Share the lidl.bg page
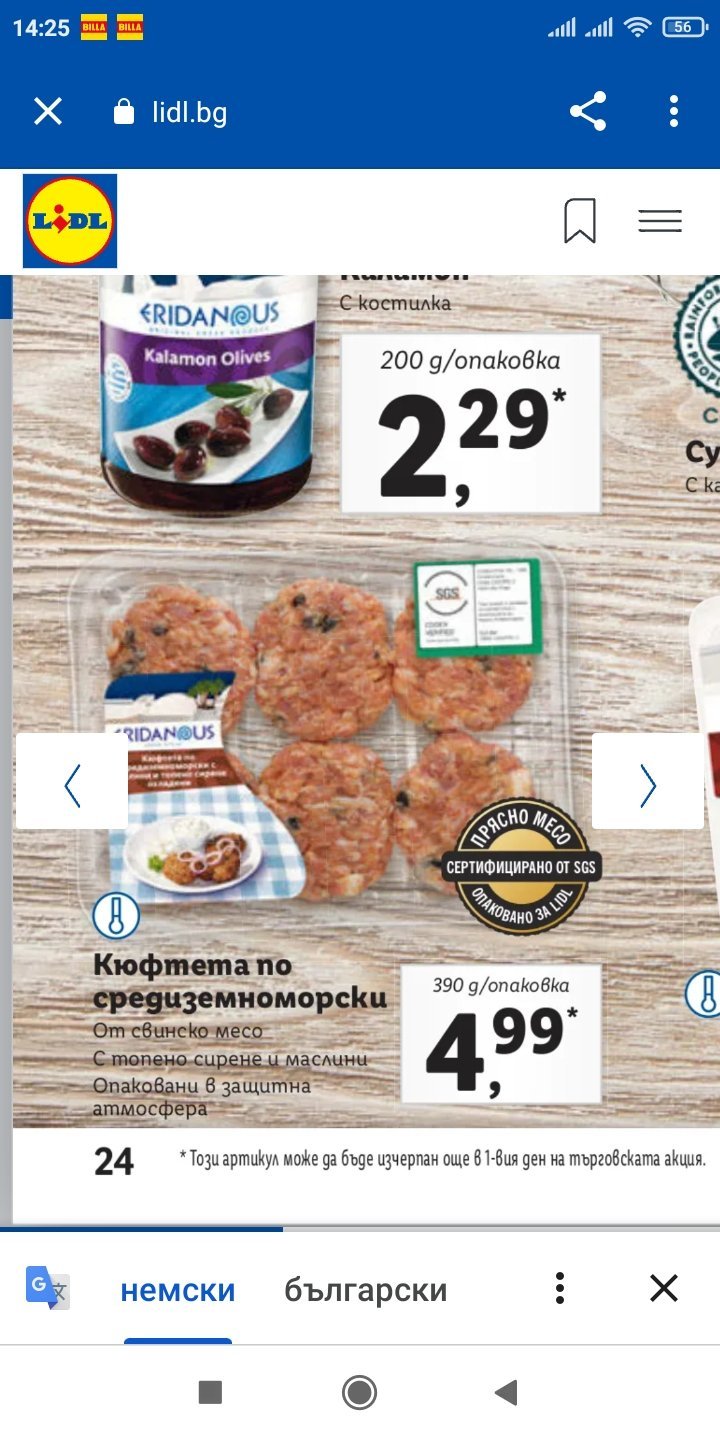Screen dimensions: 720x1440 [x=588, y=111]
